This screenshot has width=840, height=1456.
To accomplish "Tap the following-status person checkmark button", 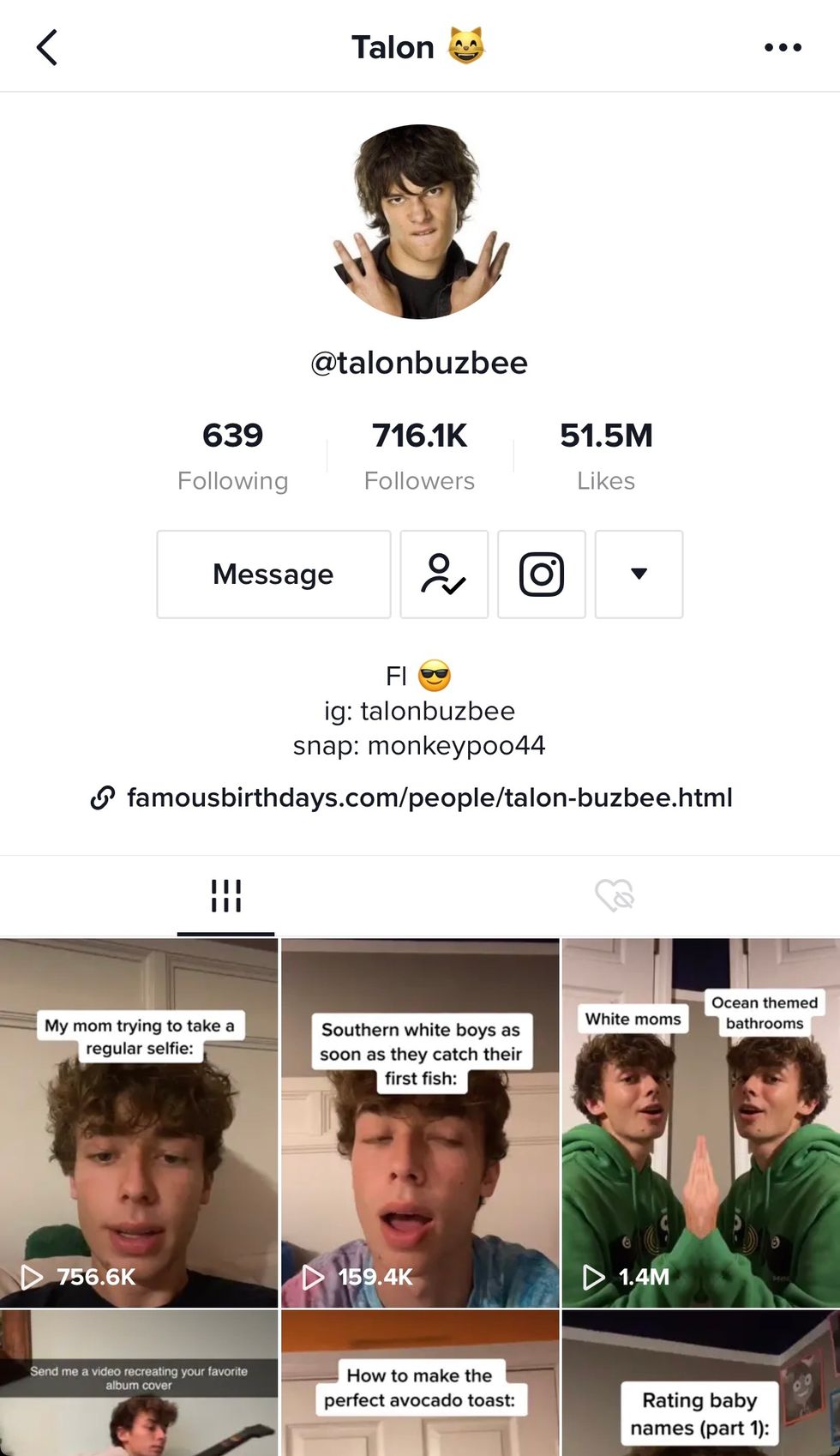I will (444, 575).
